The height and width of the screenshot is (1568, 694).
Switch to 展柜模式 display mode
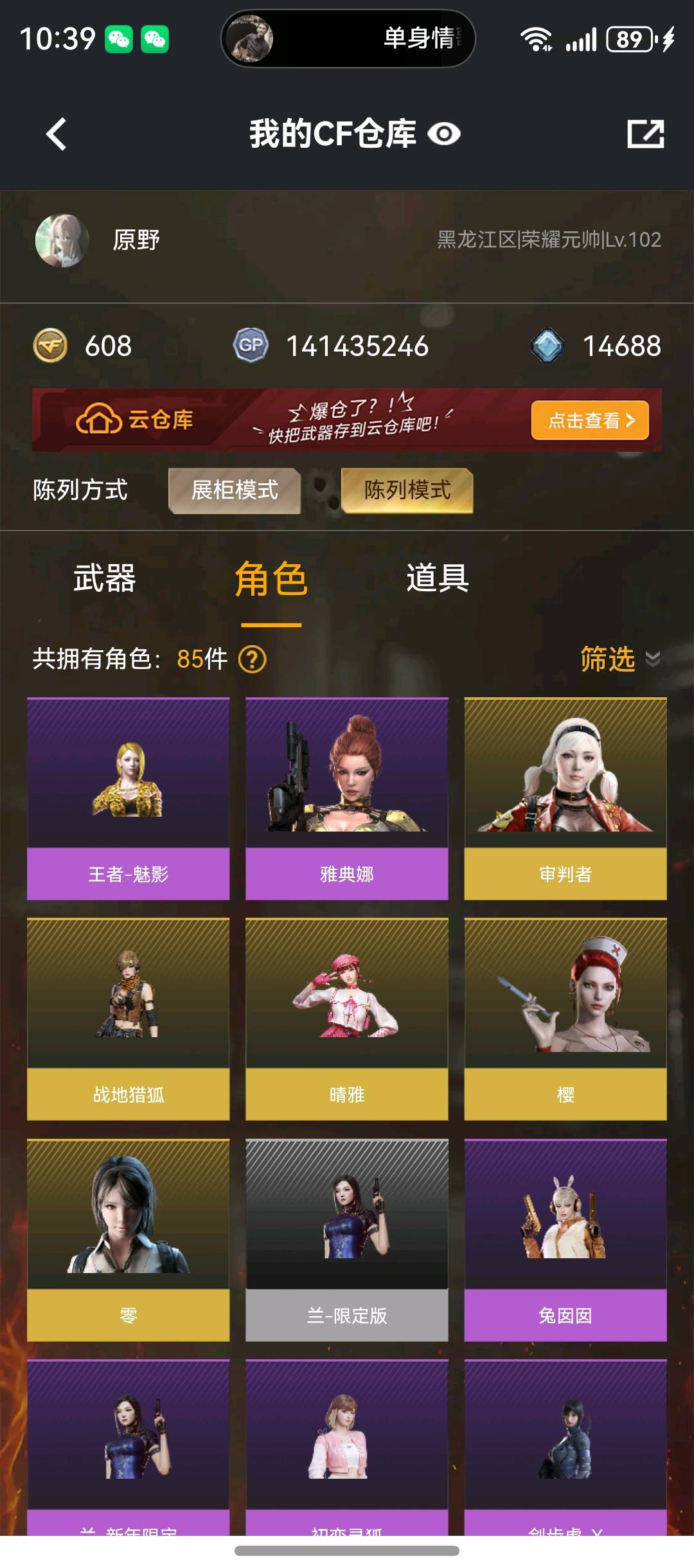tap(235, 490)
